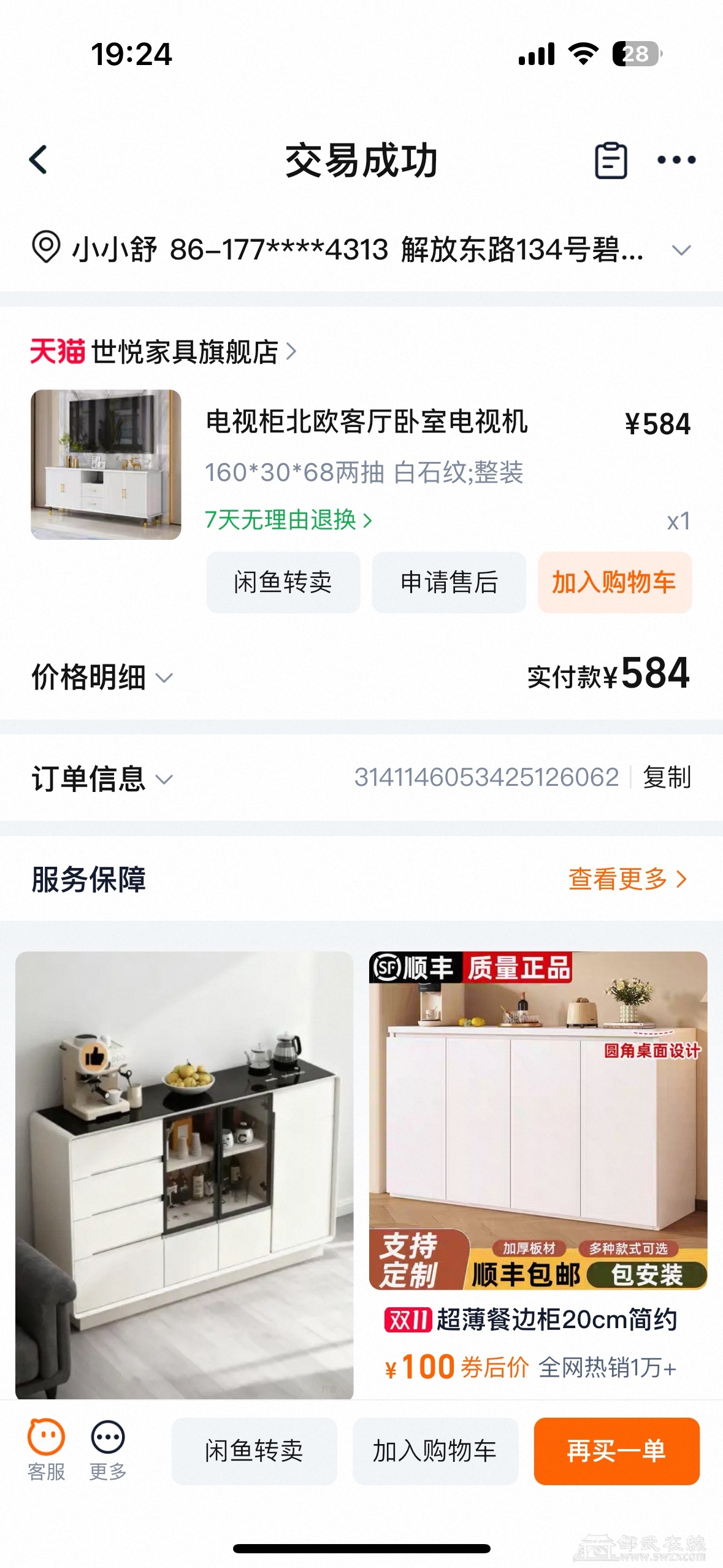
Task: Open the 电视柜 product thumbnail
Action: pyautogui.click(x=106, y=464)
